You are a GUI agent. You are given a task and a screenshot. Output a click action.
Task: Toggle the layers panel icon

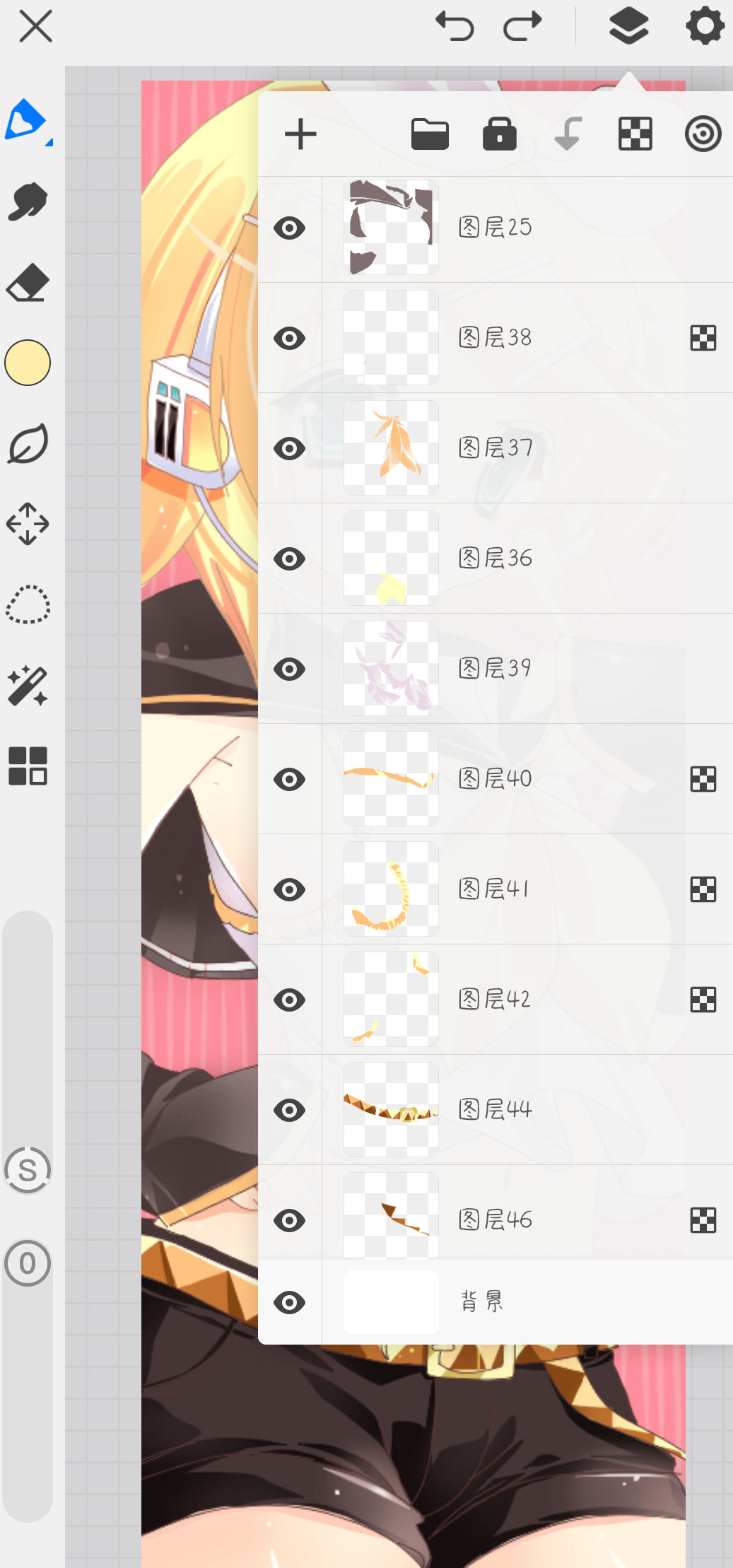(x=628, y=27)
